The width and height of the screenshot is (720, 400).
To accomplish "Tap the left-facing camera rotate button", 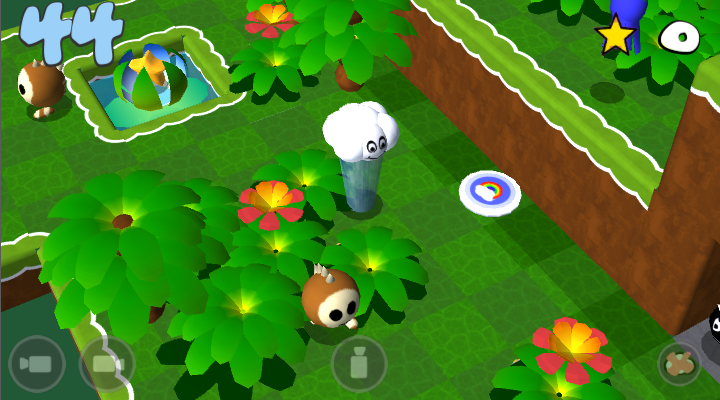I will click(37, 363).
